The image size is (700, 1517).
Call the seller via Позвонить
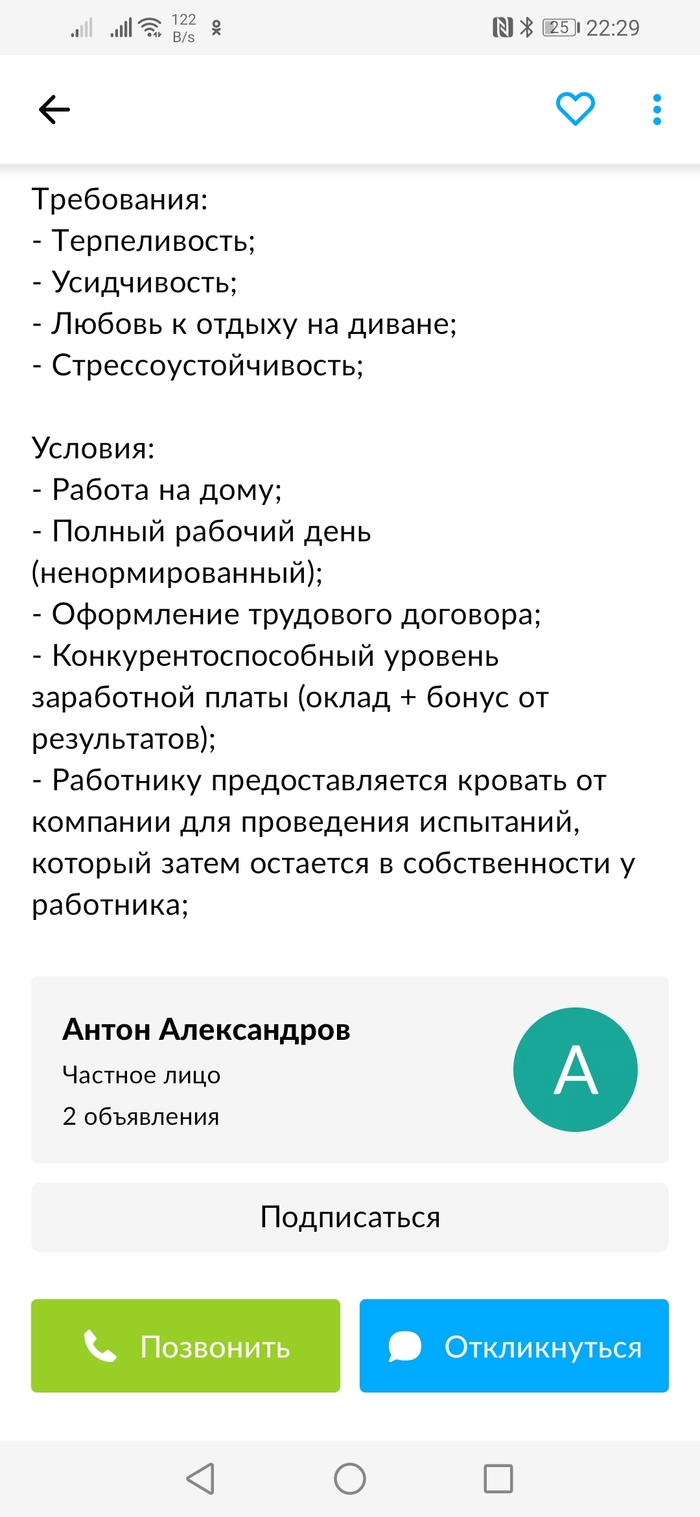(186, 1346)
